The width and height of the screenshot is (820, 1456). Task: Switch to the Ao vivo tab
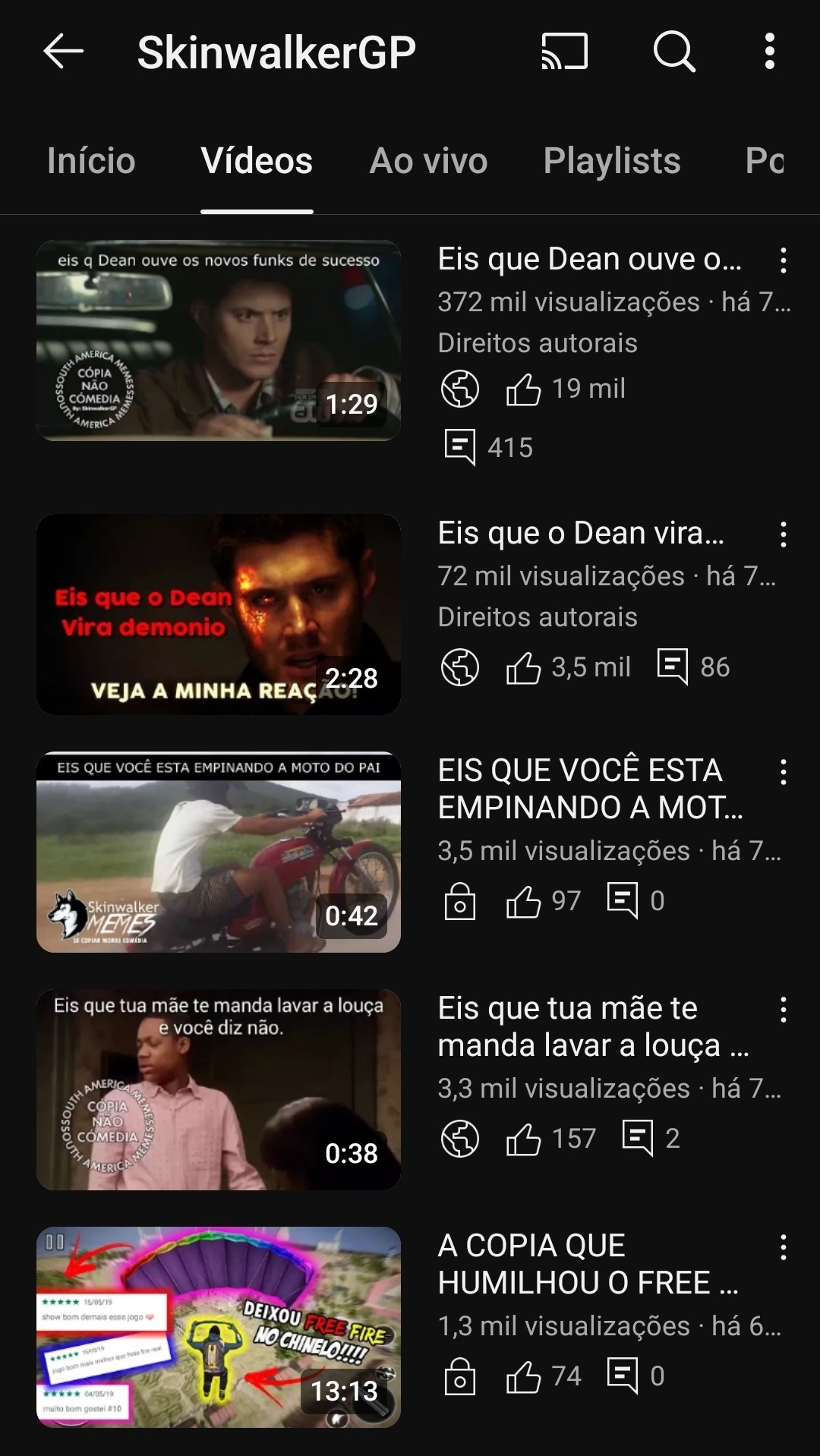pyautogui.click(x=428, y=161)
